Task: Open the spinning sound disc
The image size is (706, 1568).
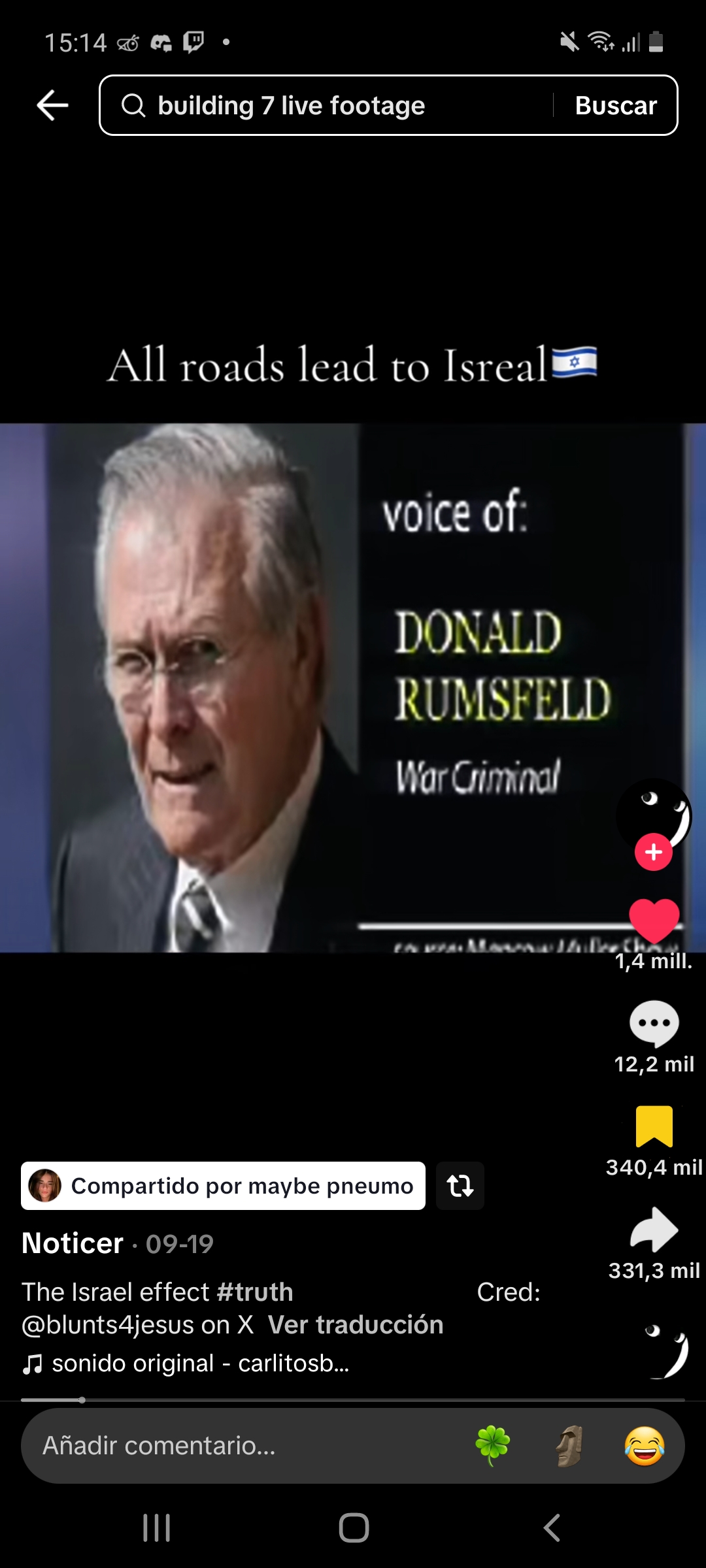Action: coord(667,1351)
